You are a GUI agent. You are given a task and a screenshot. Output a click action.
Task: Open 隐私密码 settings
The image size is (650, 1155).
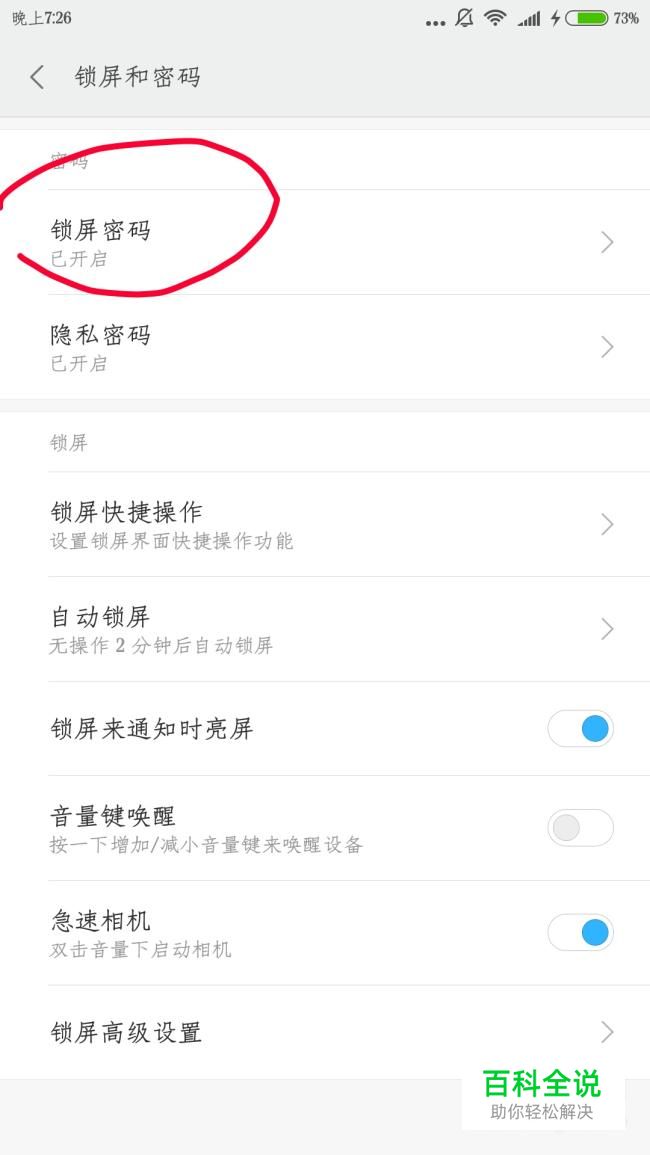tap(325, 347)
